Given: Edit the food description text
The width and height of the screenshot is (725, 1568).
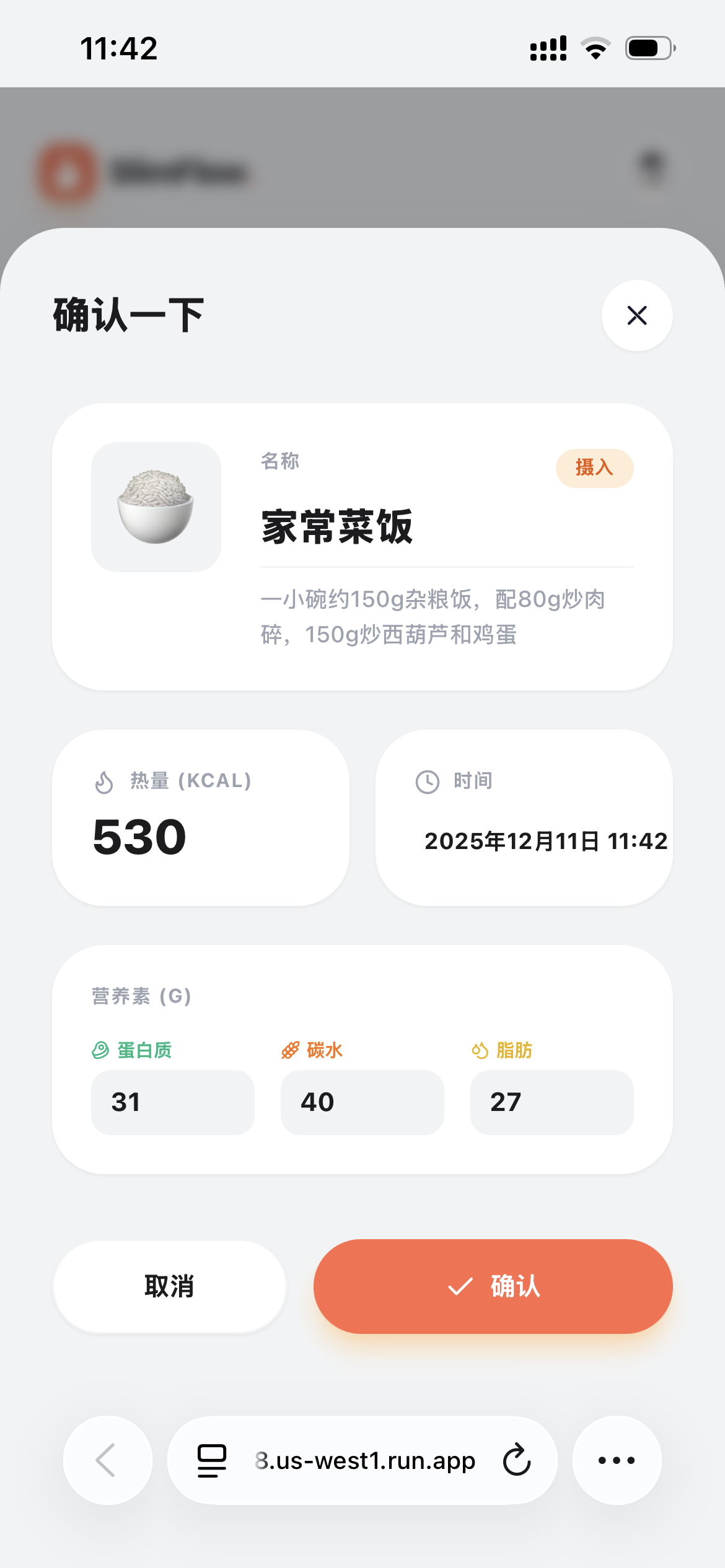Looking at the screenshot, I should coord(433,617).
